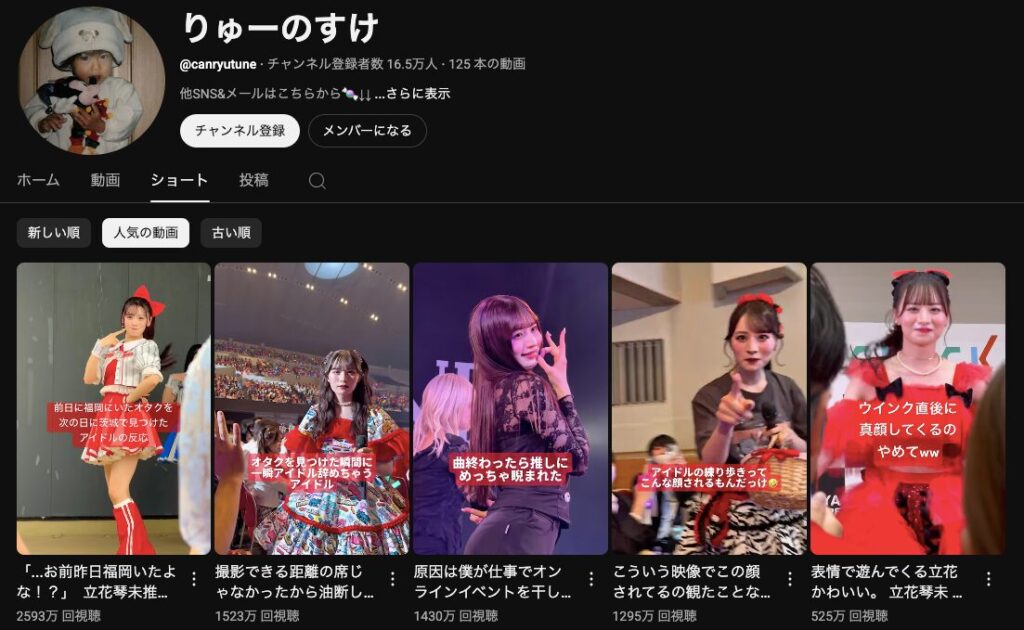The height and width of the screenshot is (630, 1024).
Task: Open the 投稿 tab
Action: click(x=254, y=180)
